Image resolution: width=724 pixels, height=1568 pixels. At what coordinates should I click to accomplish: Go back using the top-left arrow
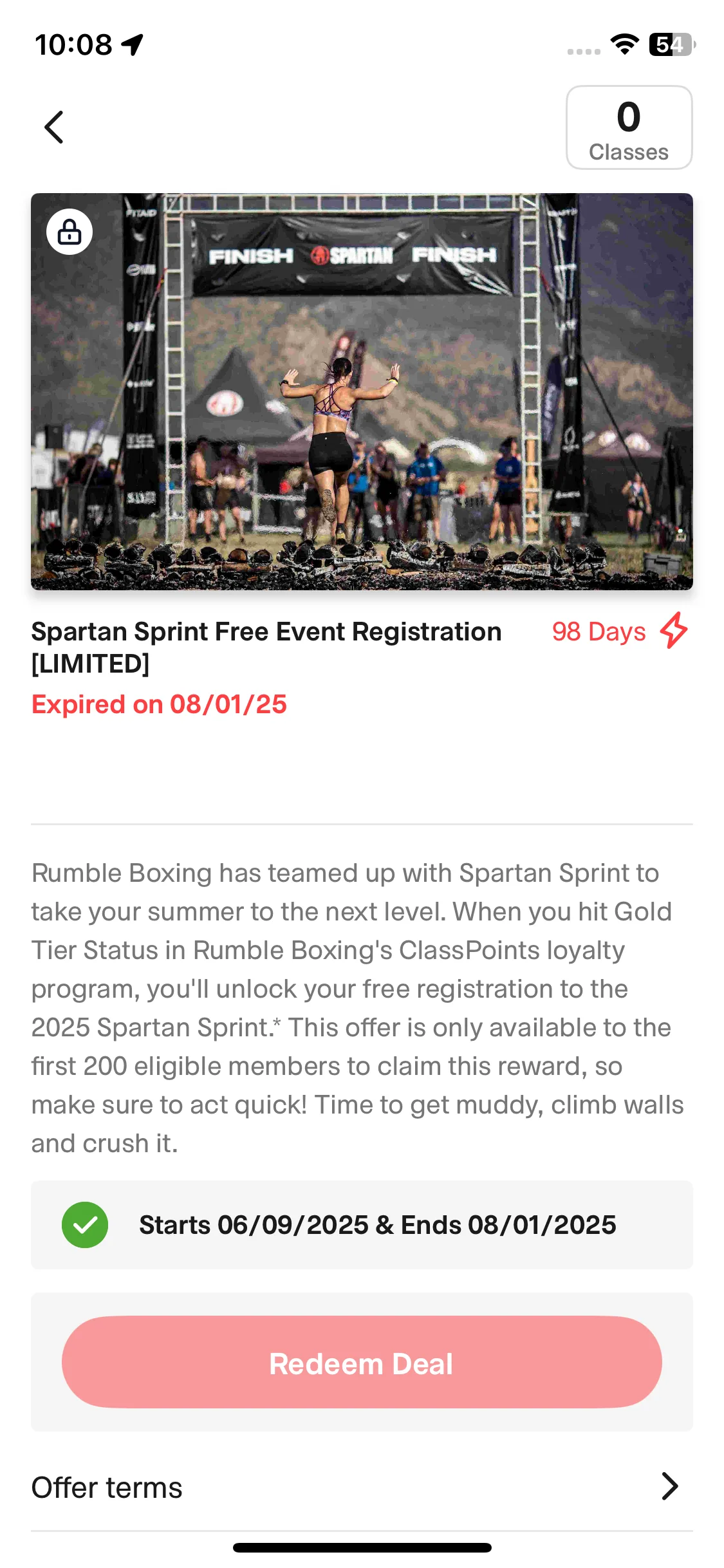pos(54,127)
